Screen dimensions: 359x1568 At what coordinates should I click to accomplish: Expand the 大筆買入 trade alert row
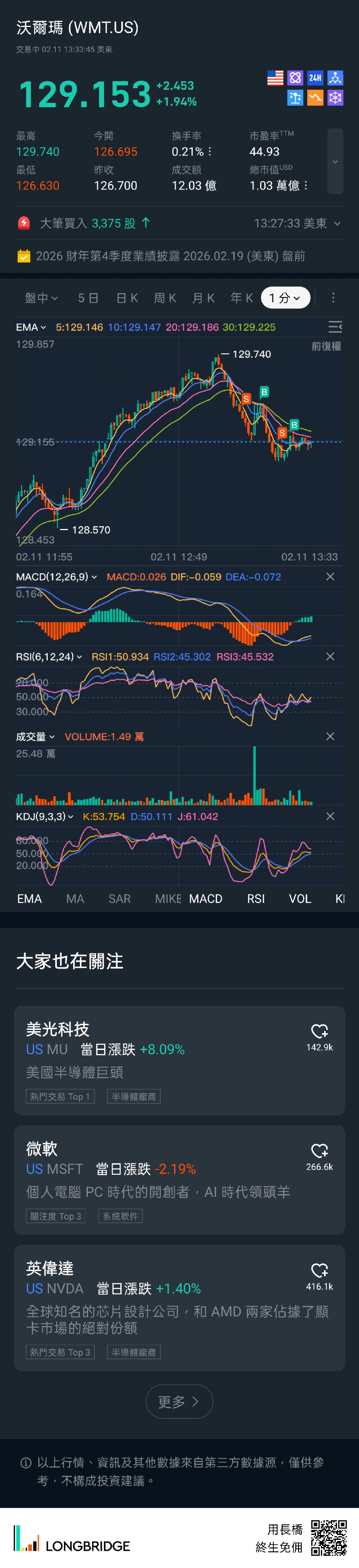(x=337, y=224)
